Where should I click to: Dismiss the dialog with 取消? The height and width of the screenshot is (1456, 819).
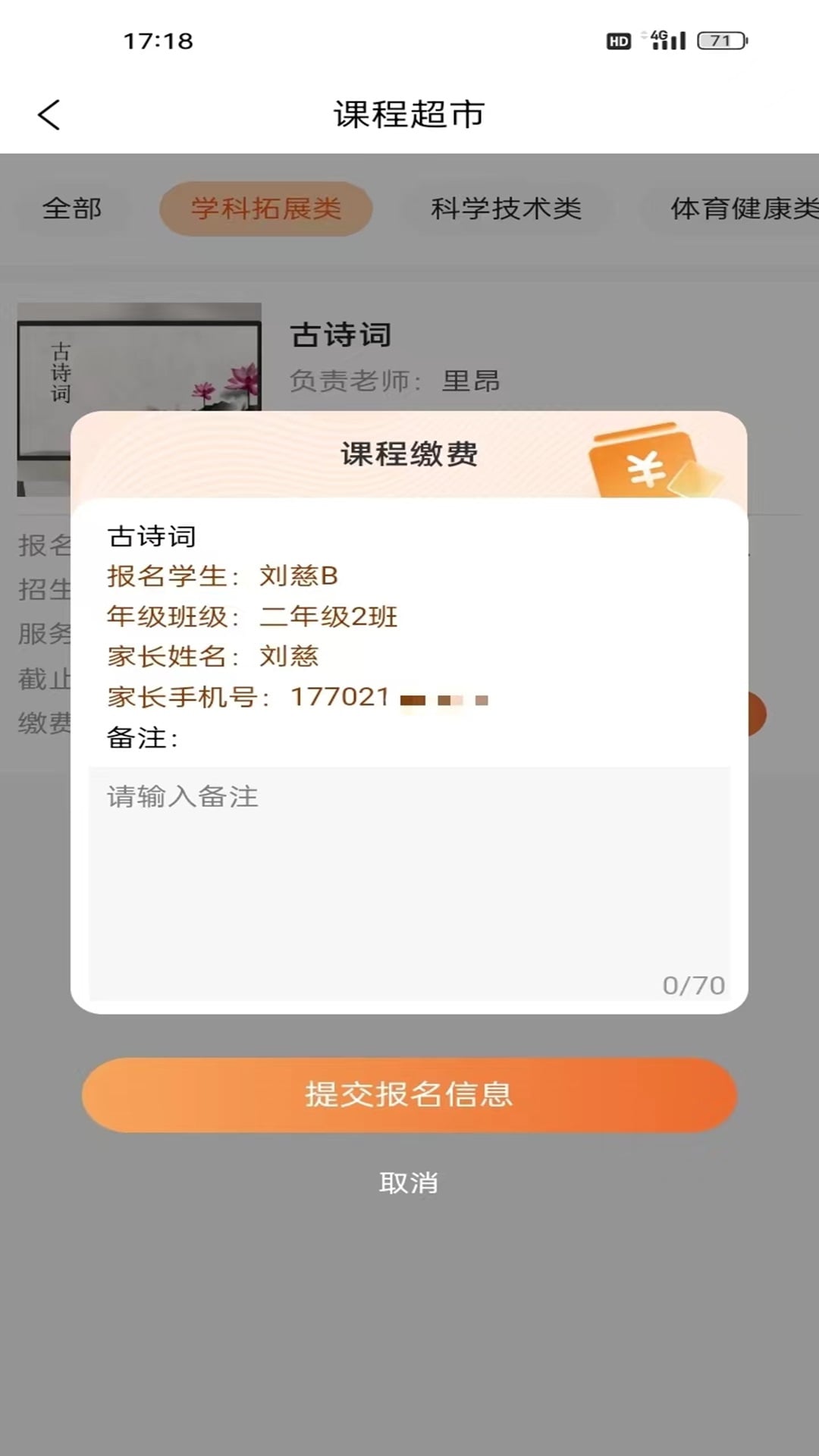[409, 1182]
